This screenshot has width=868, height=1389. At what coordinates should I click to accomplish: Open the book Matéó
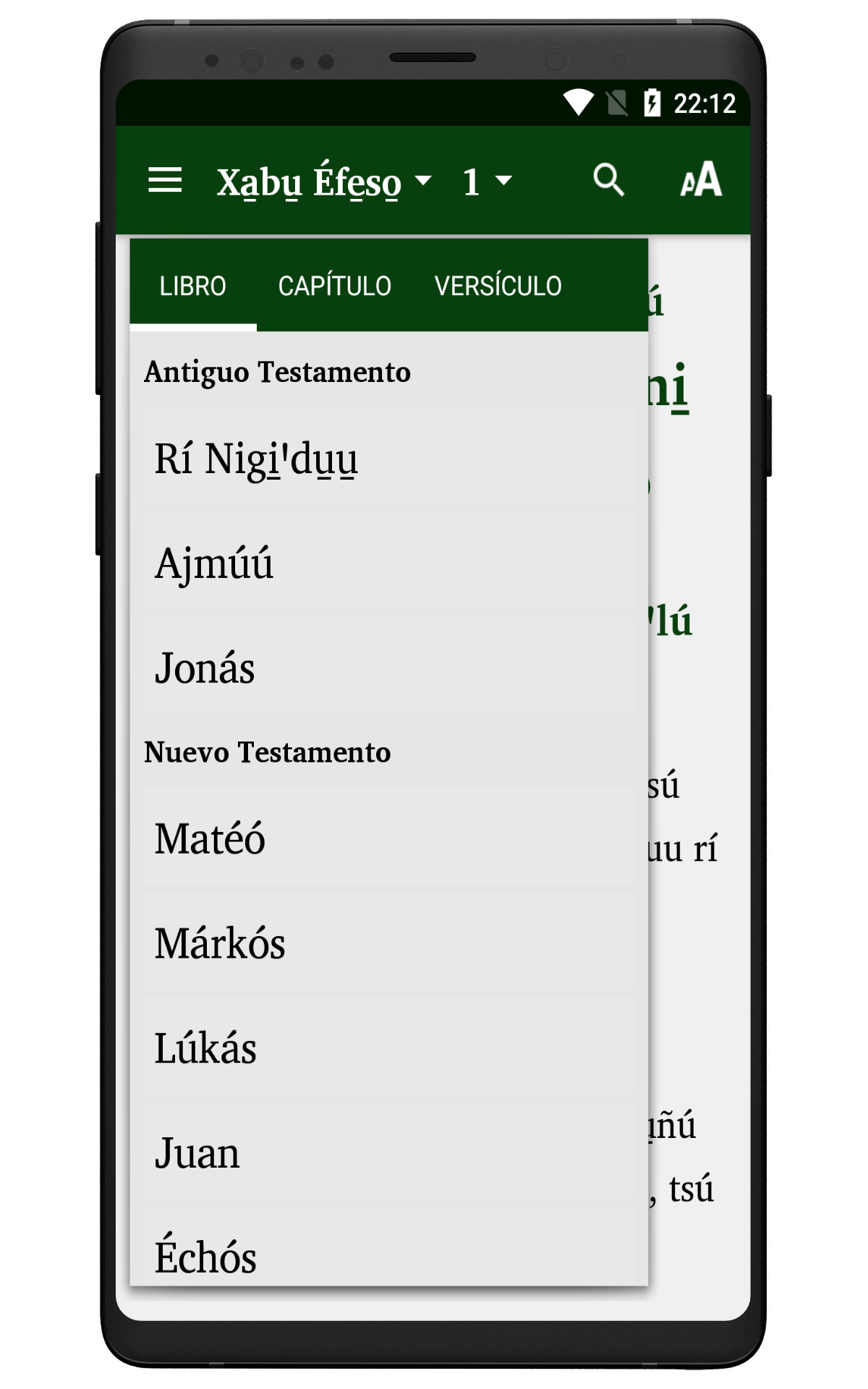tap(389, 838)
